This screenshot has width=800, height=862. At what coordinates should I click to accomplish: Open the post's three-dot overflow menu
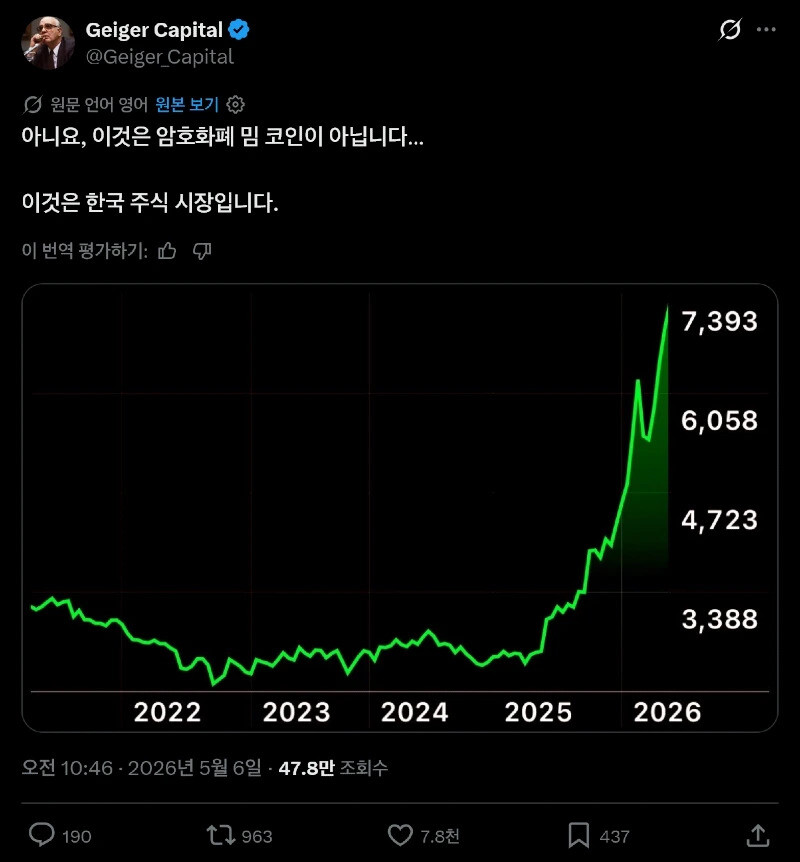point(766,30)
